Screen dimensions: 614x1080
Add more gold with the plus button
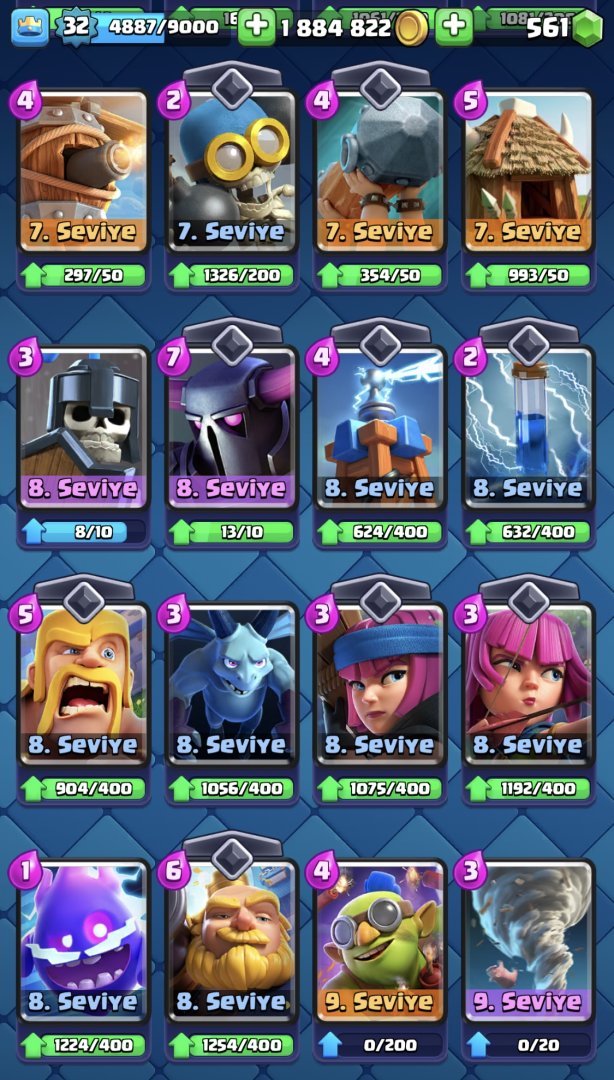pyautogui.click(x=257, y=27)
